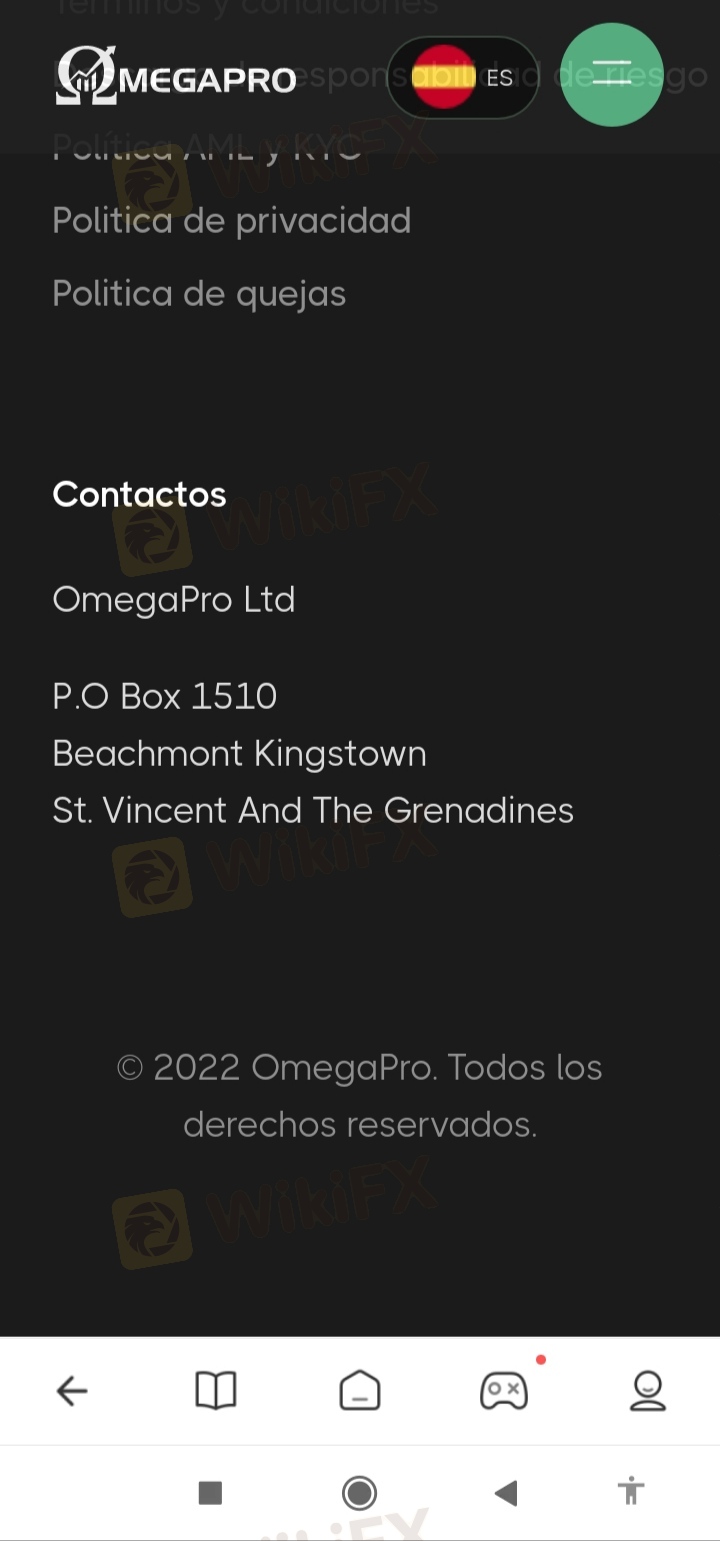
Task: Tap the system home circle button
Action: (359, 1493)
